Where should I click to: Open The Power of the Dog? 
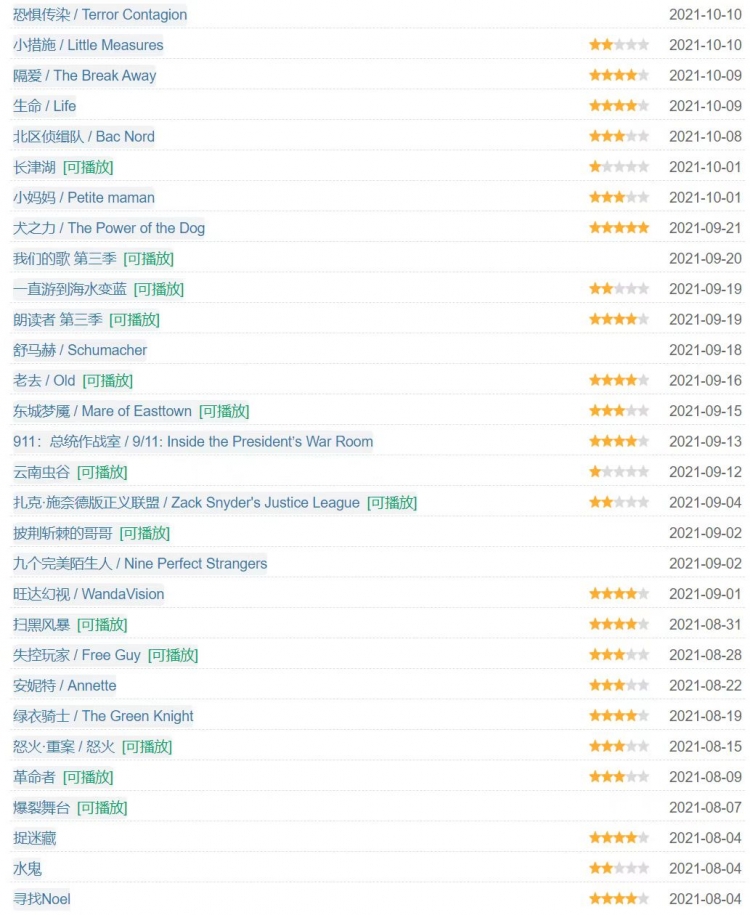click(108, 228)
